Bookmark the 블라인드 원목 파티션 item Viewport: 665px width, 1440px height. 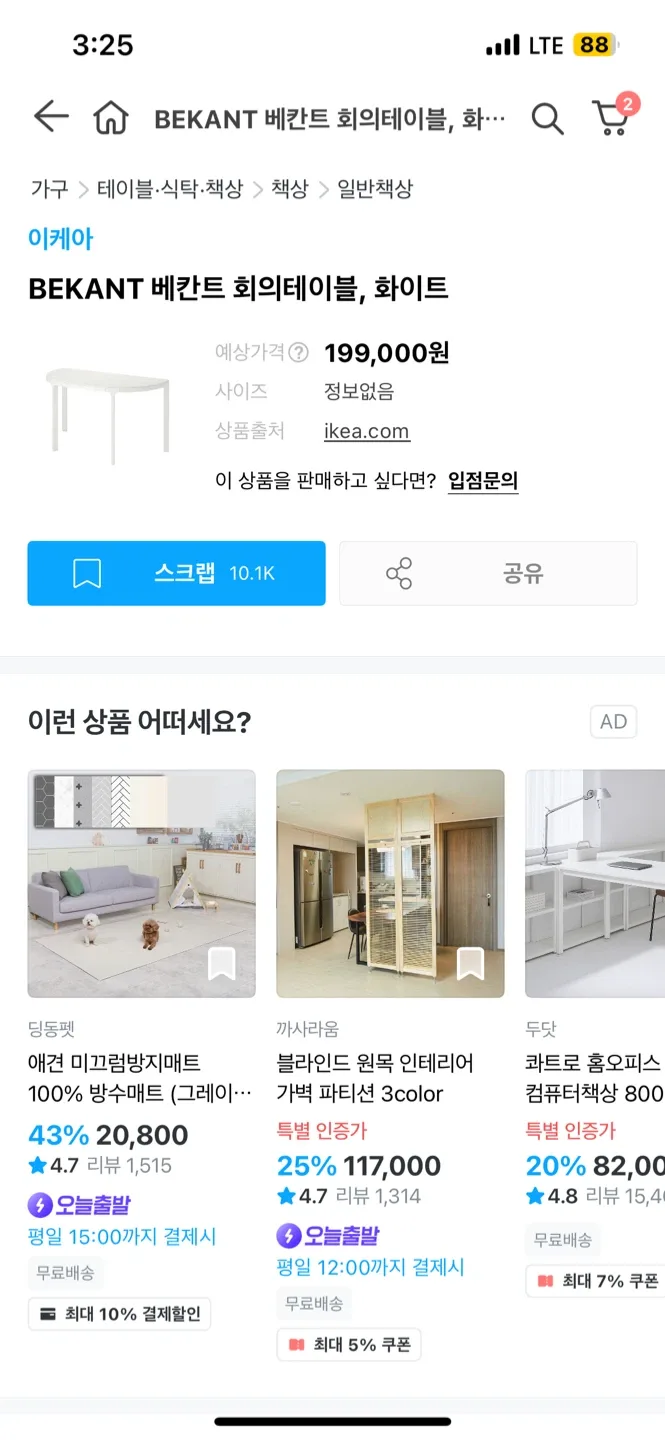click(470, 964)
